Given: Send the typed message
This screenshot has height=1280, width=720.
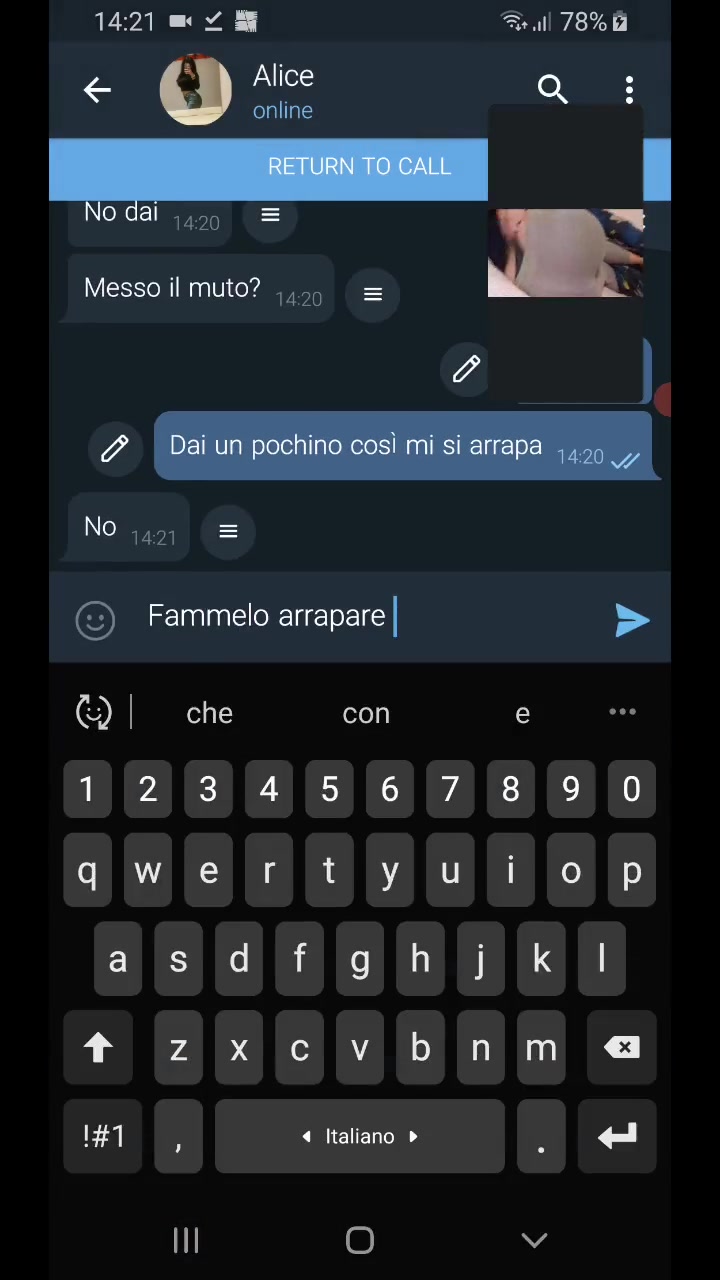Looking at the screenshot, I should coord(632,620).
